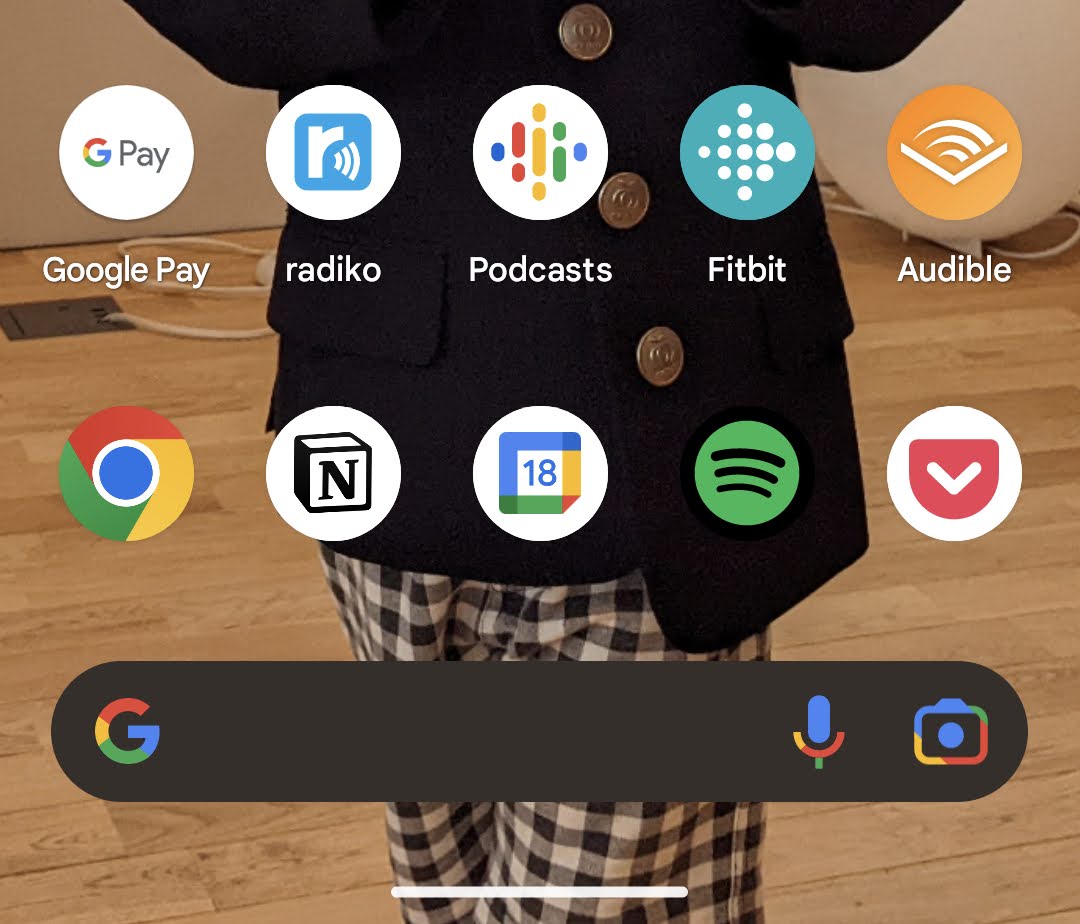
Task: Open the Pocket app
Action: coord(954,473)
